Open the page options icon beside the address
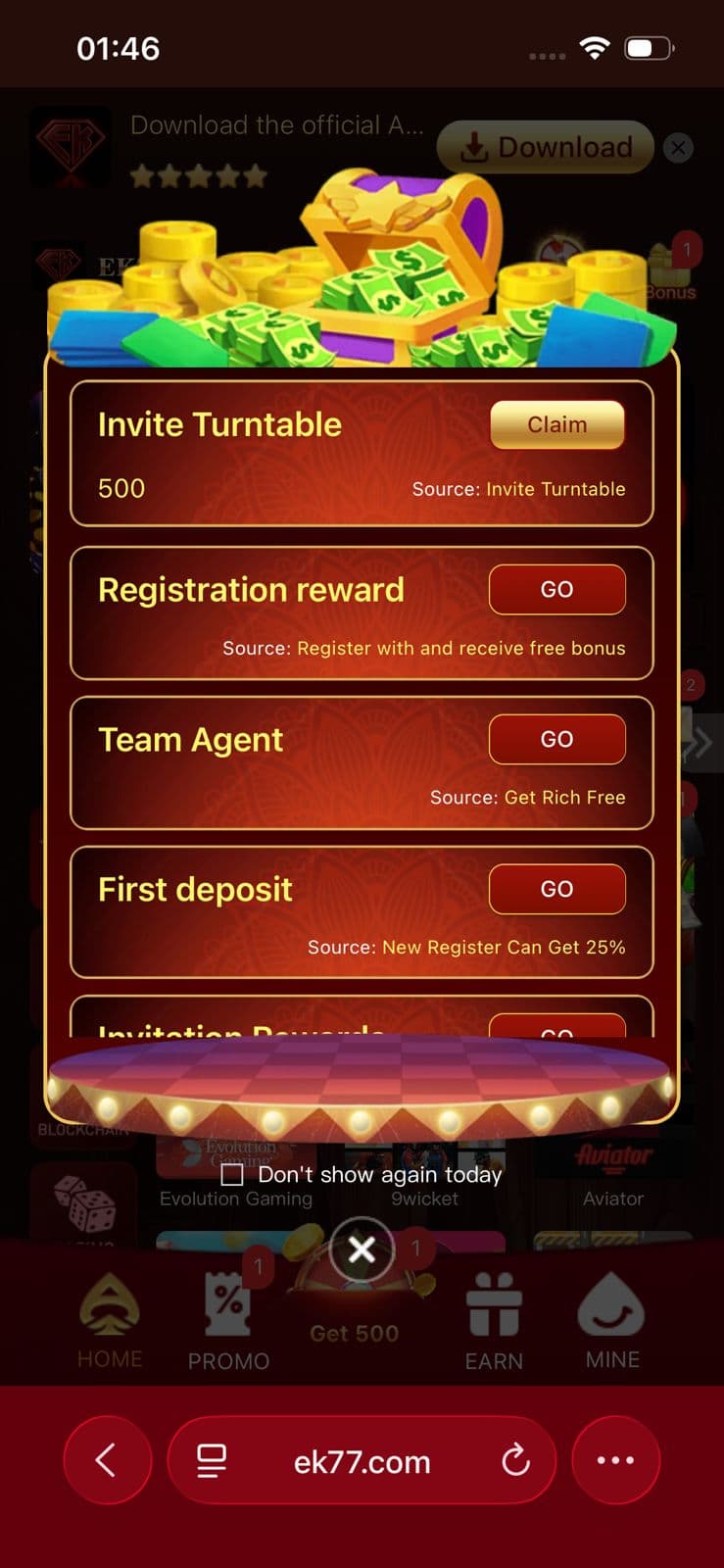Screen dimensions: 724x1568 (212, 1460)
